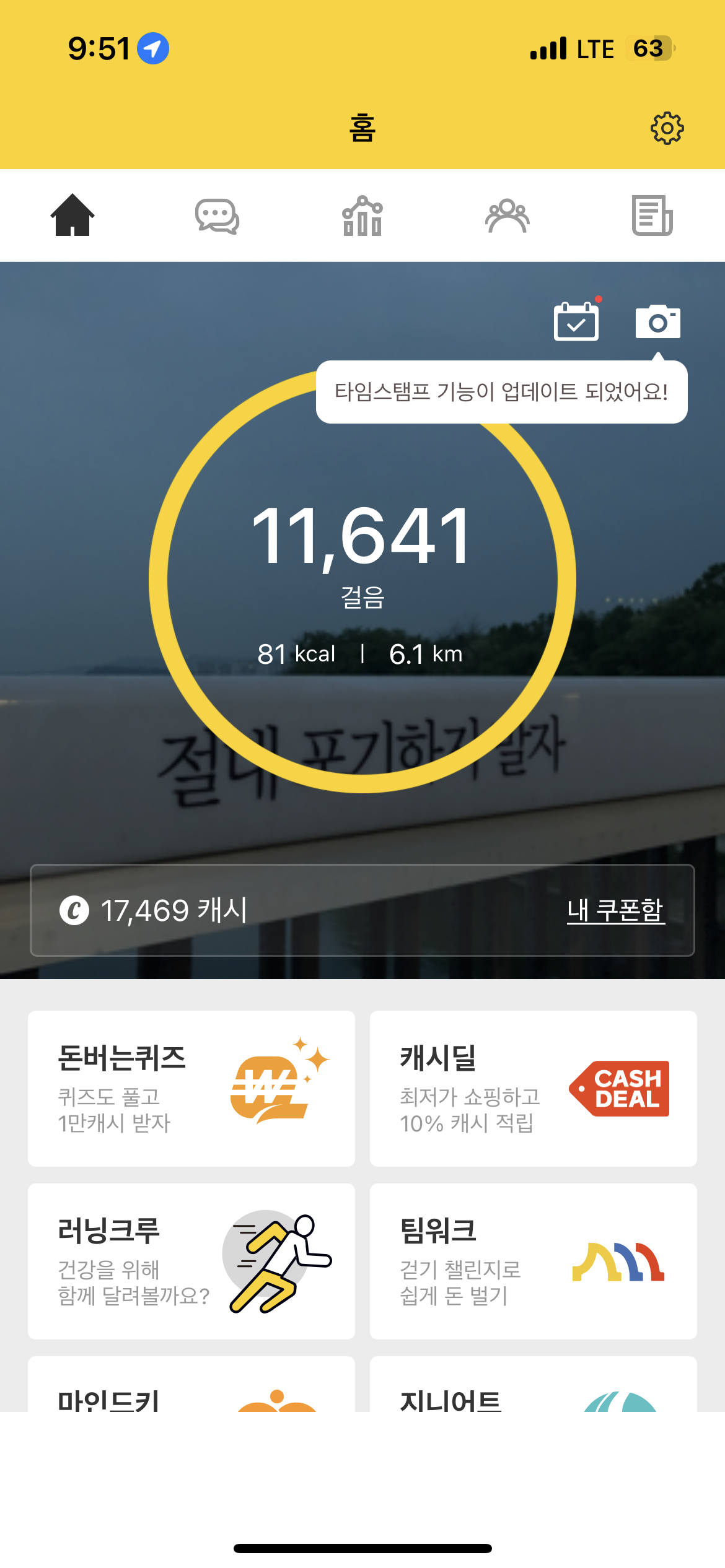Open the statistics chart tab

click(x=362, y=216)
